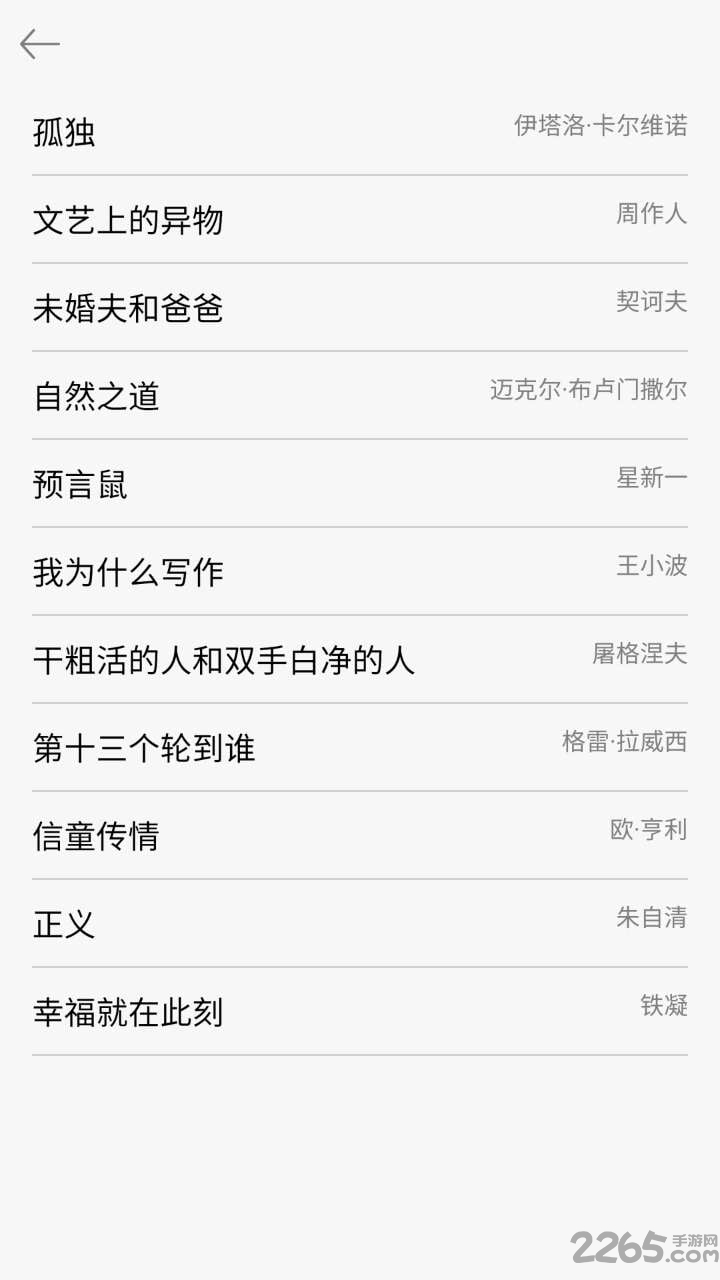The height and width of the screenshot is (1280, 720).
Task: Select the article 自然之道
Action: (96, 396)
